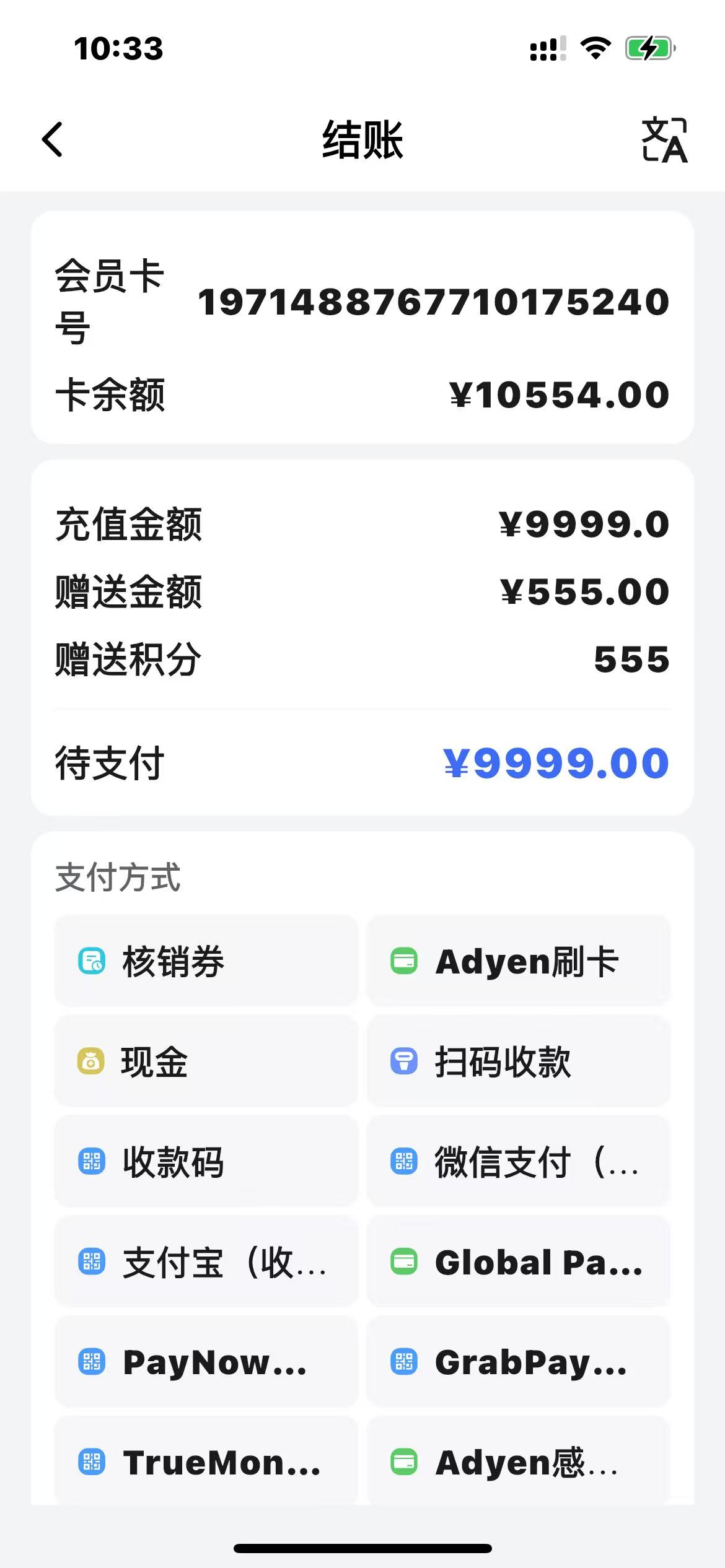
Task: Select 核销券 as payment method
Action: (x=206, y=961)
